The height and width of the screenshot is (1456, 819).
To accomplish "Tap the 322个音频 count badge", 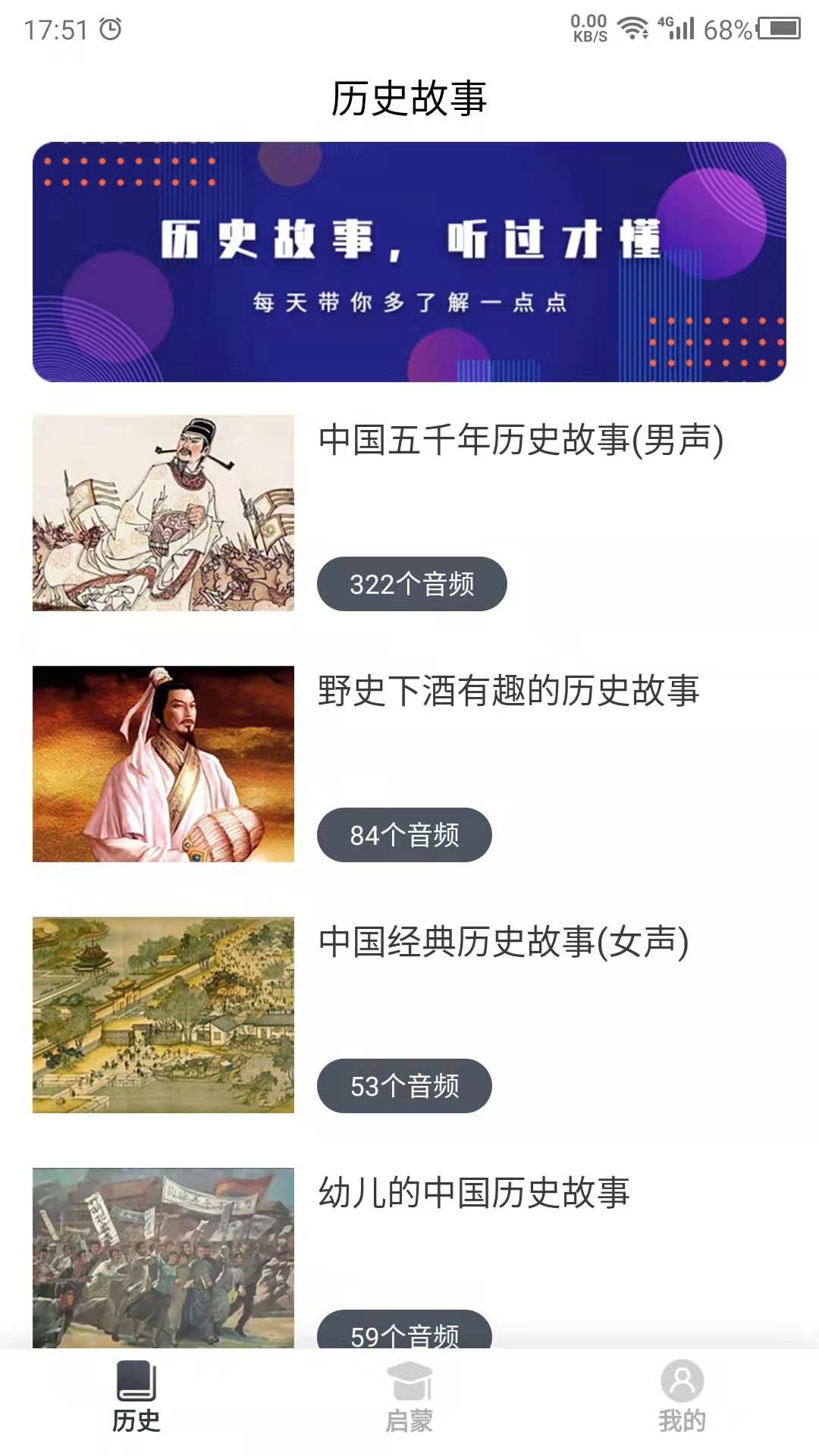I will [413, 584].
